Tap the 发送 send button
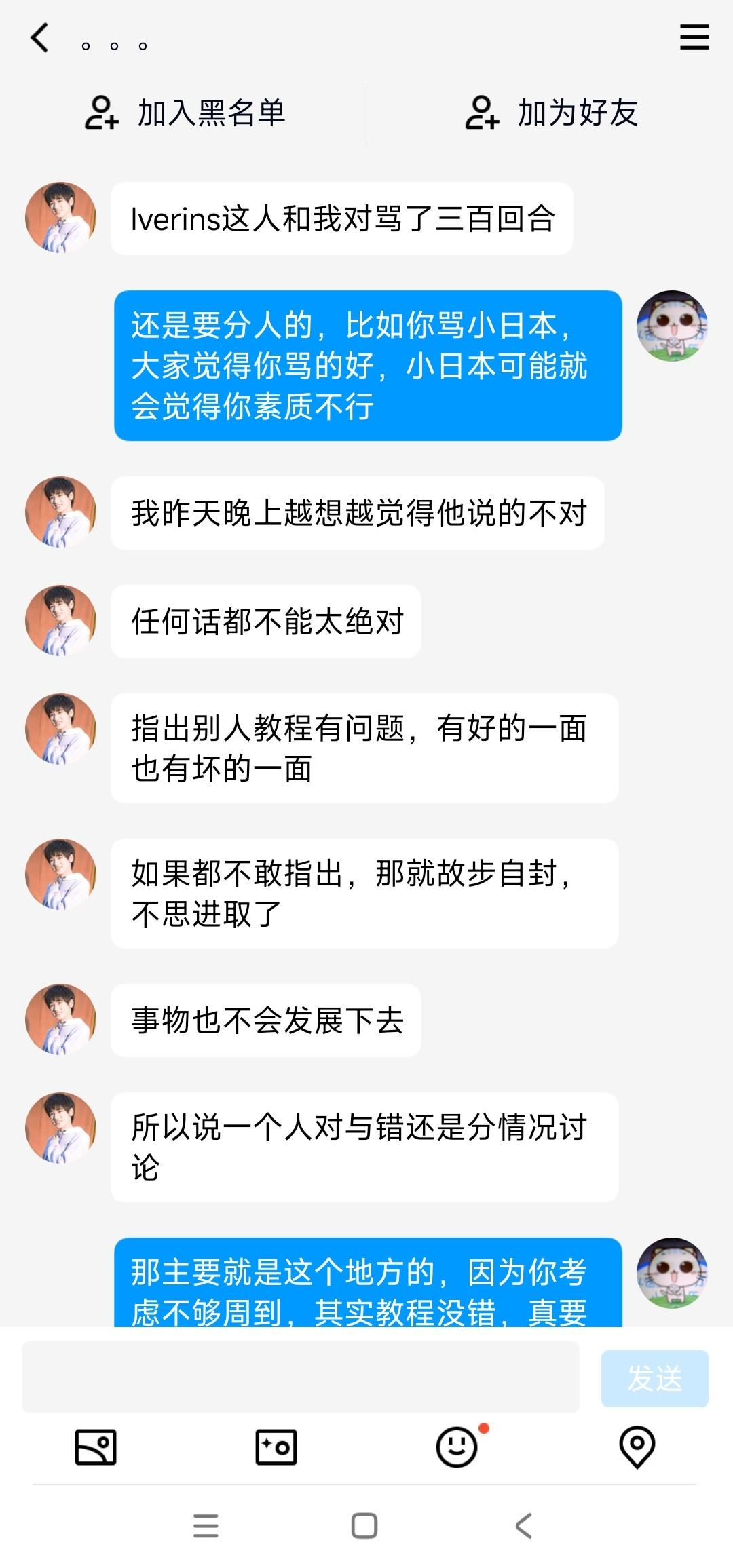 click(x=654, y=1378)
